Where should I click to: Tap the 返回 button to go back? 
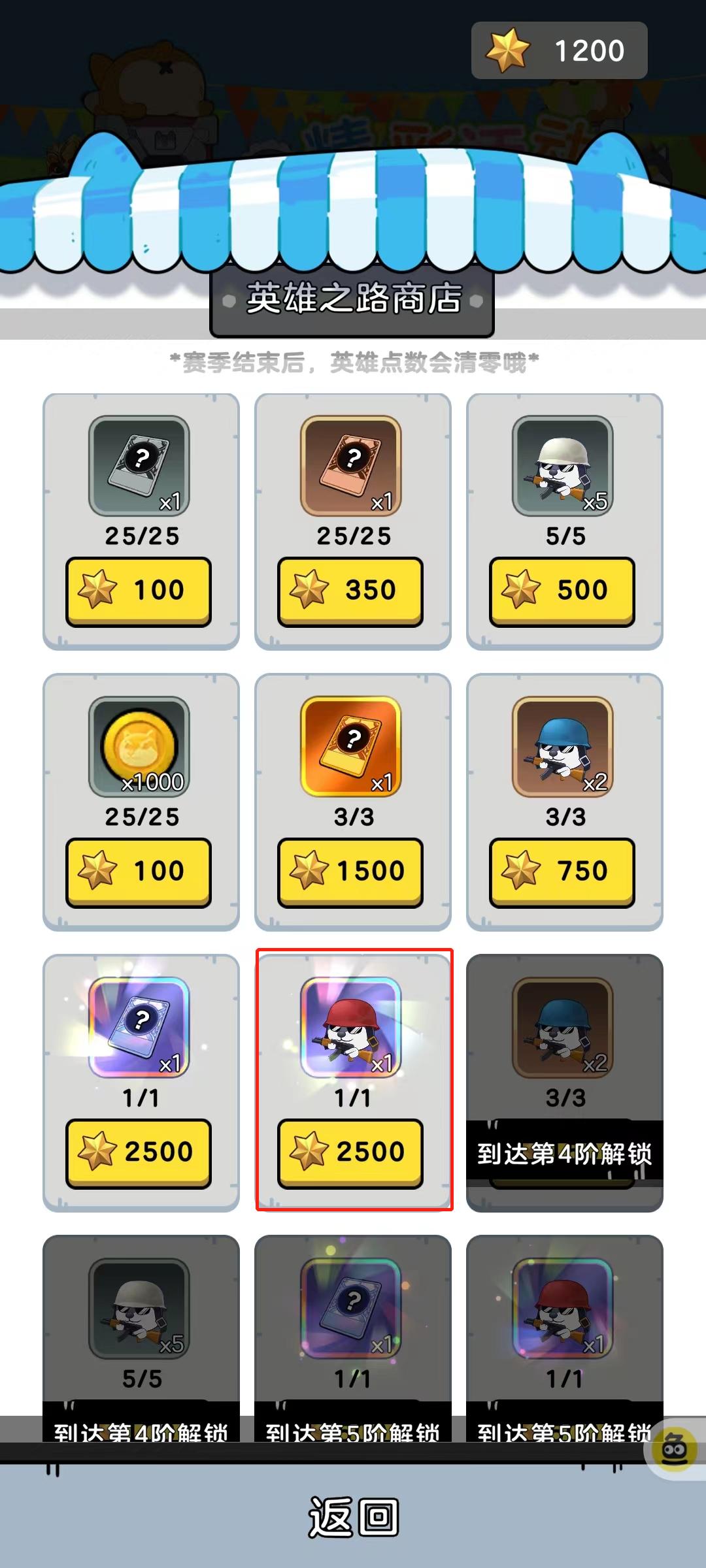[x=353, y=1516]
